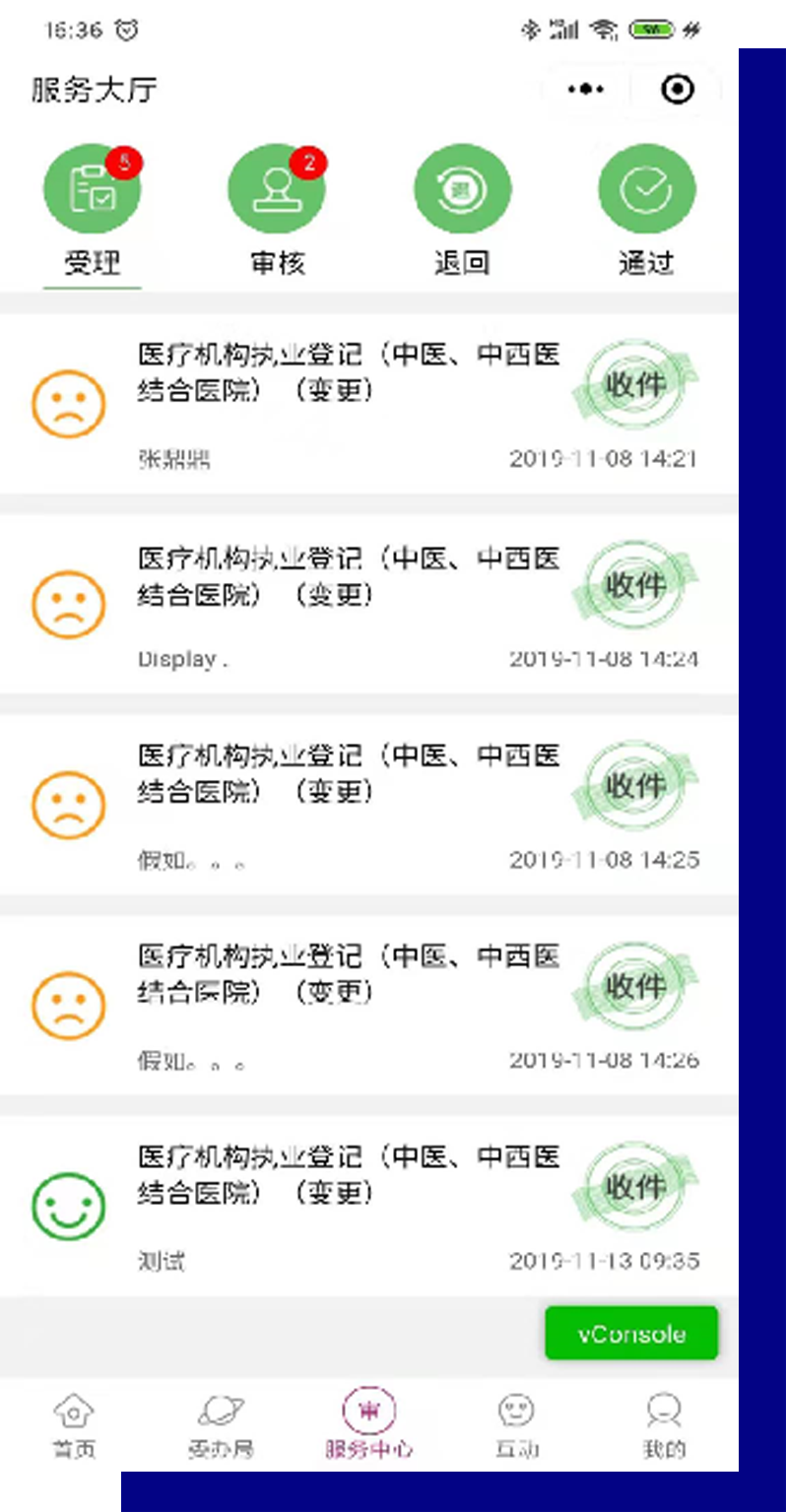The height and width of the screenshot is (1512, 786).
Task: Open the record dated 2019-11-08 14:25
Action: 369,805
